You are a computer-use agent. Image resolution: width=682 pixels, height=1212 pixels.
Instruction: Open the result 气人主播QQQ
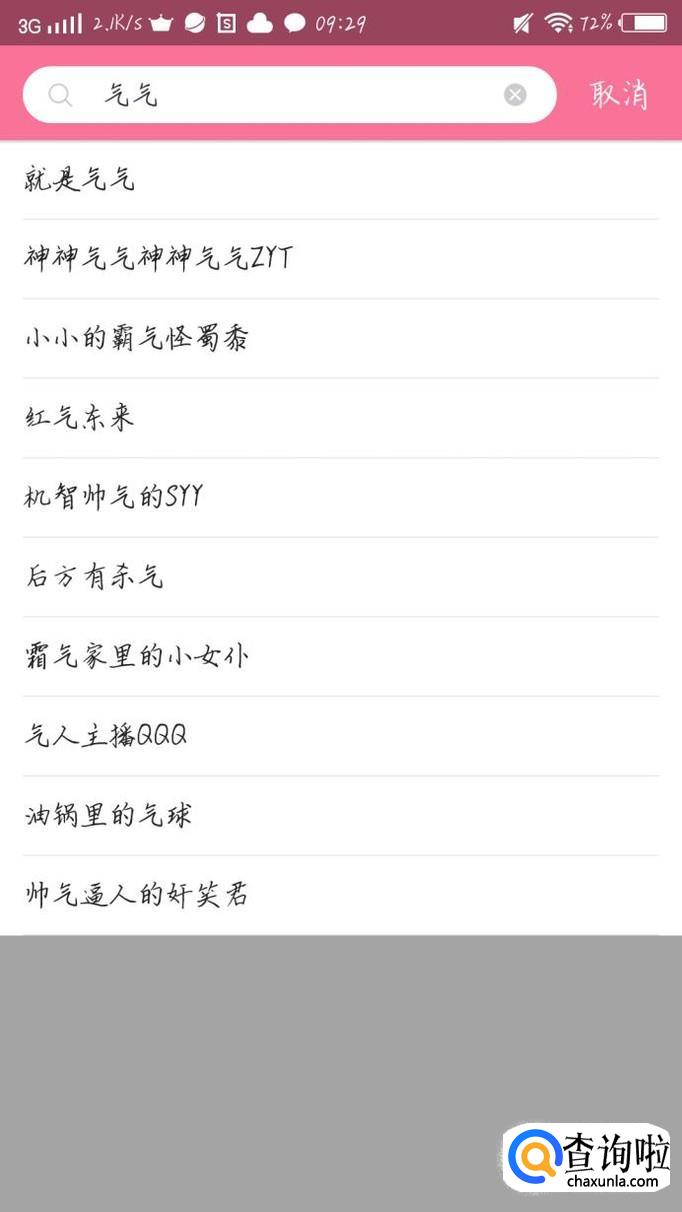106,736
